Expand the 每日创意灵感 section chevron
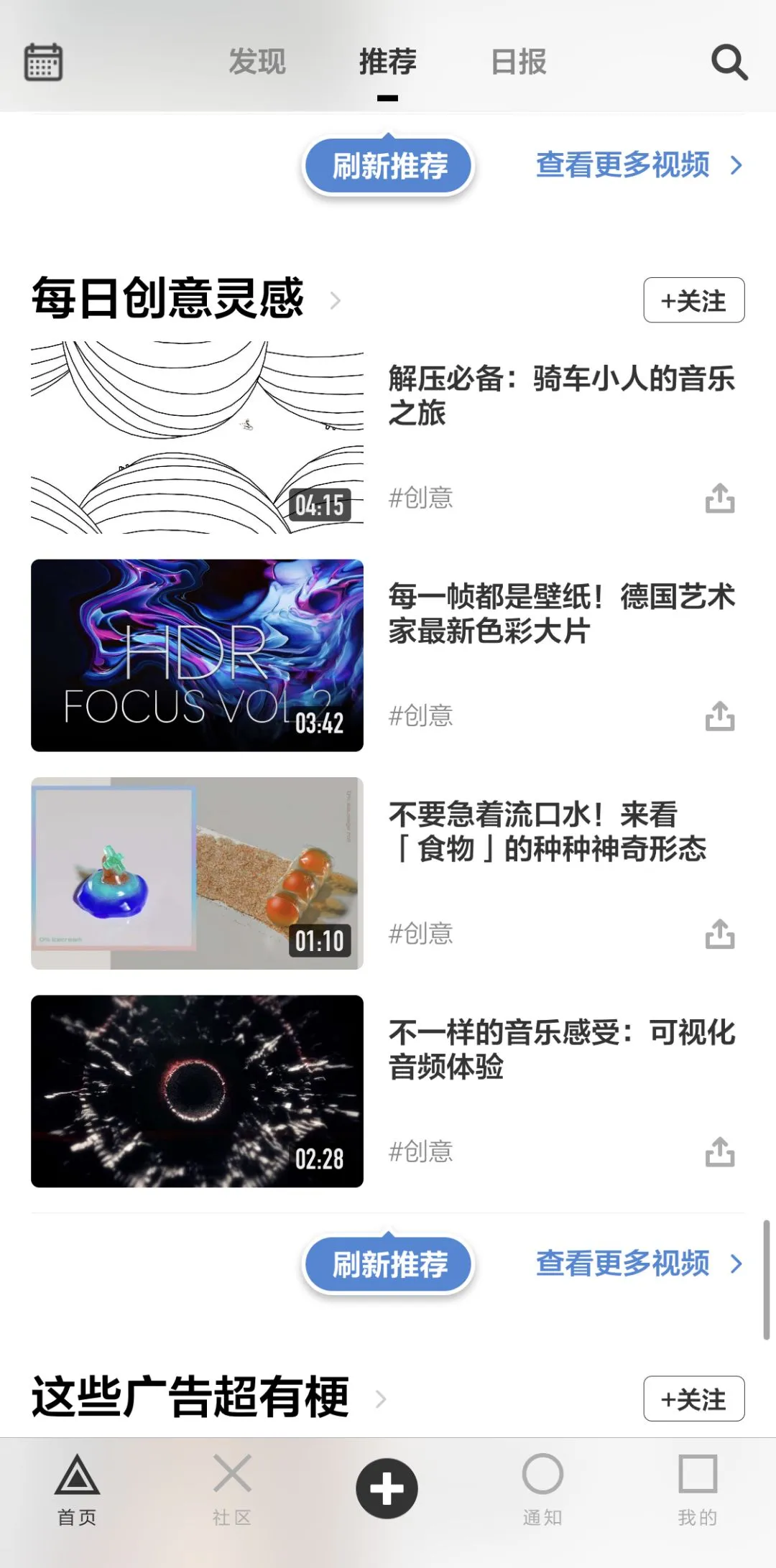Viewport: 776px width, 1568px height. [335, 300]
